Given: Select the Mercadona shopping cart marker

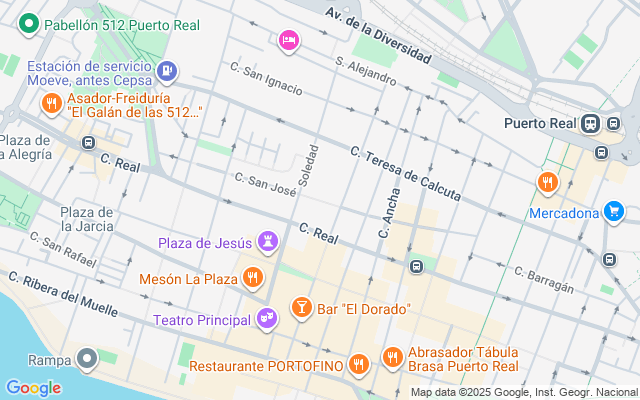Looking at the screenshot, I should click(x=614, y=211).
